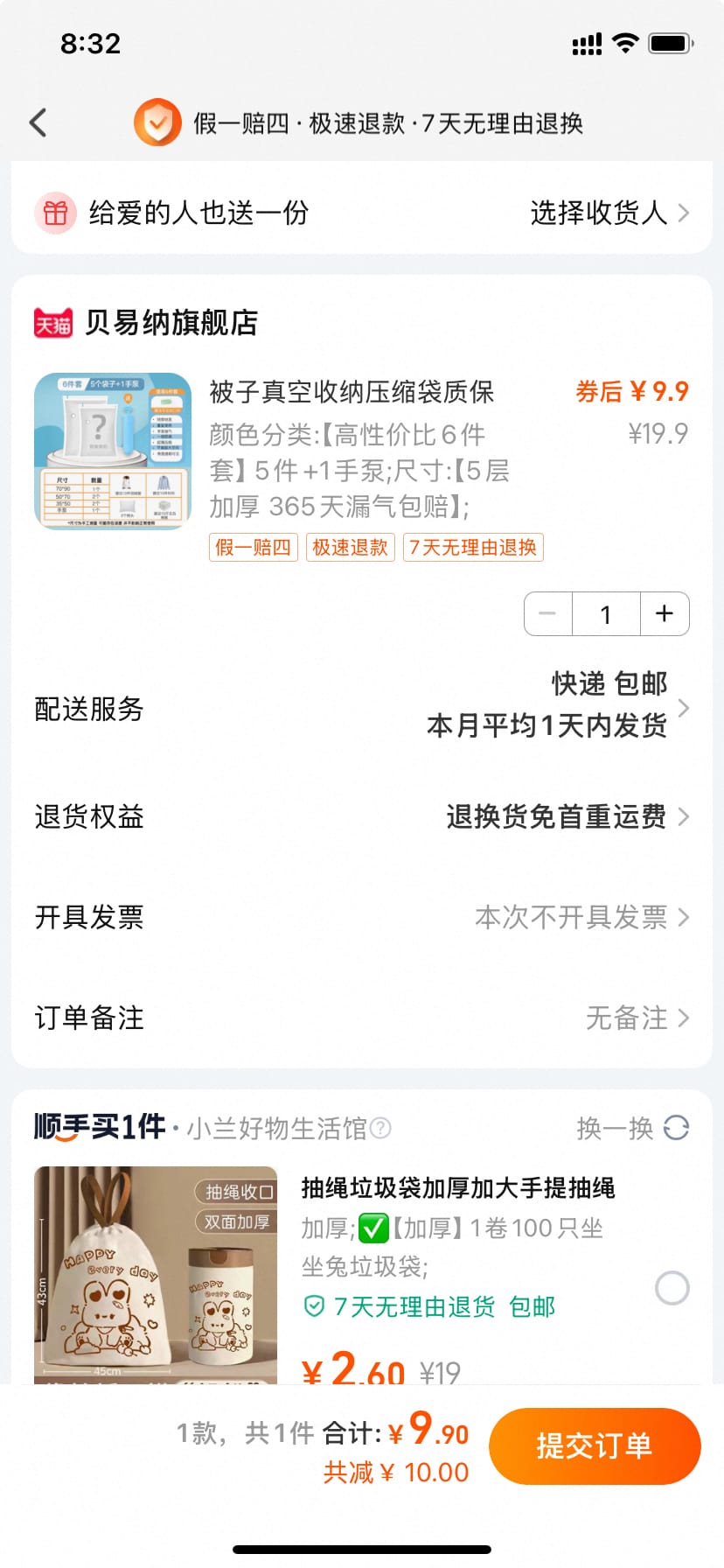
Task: Tap the red gift icon for 给爱的人也送一份
Action: [x=54, y=212]
